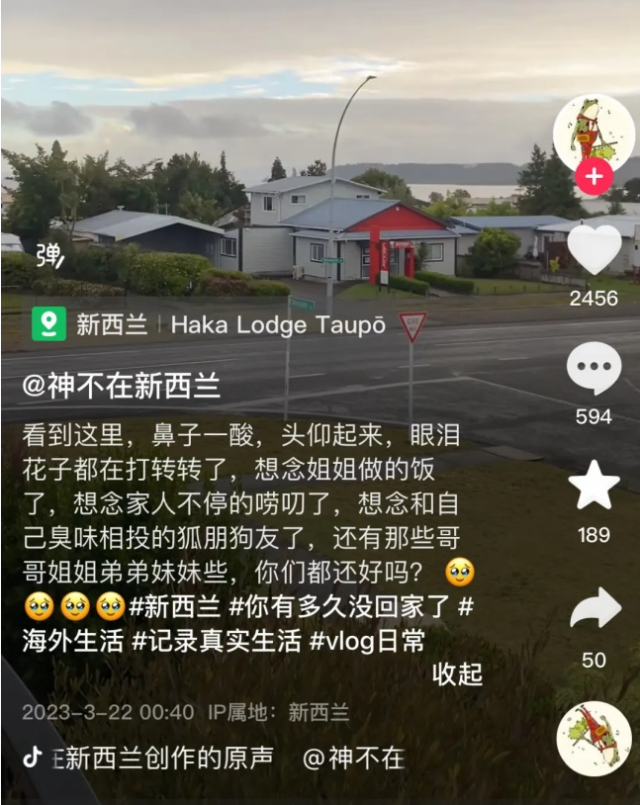This screenshot has height=805, width=640.
Task: Toggle the 弹 danmaku button
Action: pyautogui.click(x=48, y=255)
